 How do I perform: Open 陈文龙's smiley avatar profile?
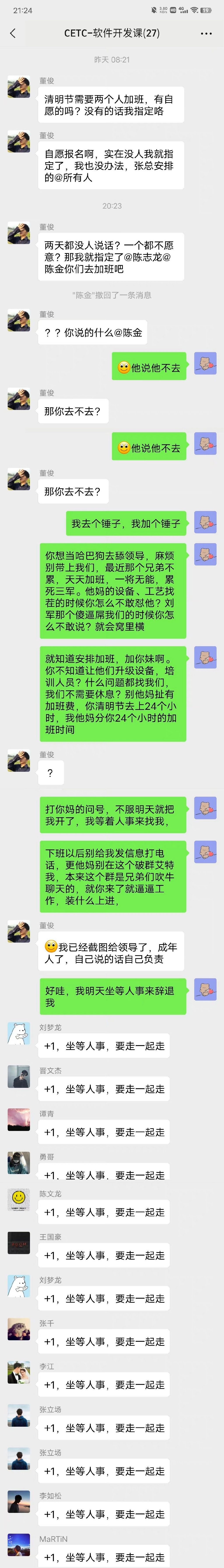coord(19,1200)
